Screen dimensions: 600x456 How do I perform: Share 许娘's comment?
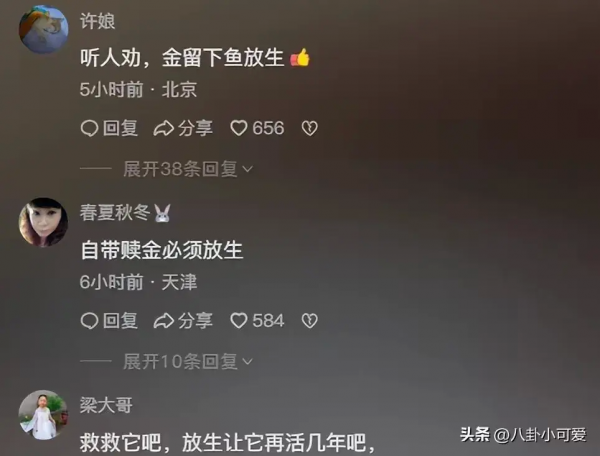[x=182, y=128]
